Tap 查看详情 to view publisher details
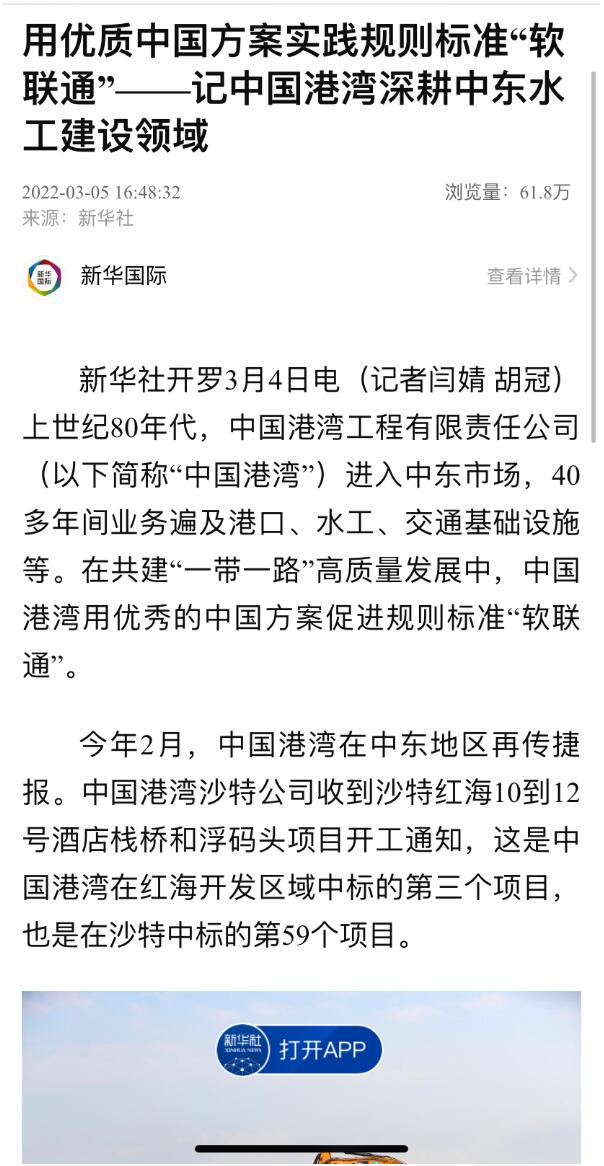Image resolution: width=604 pixels, height=1166 pixels. click(532, 277)
